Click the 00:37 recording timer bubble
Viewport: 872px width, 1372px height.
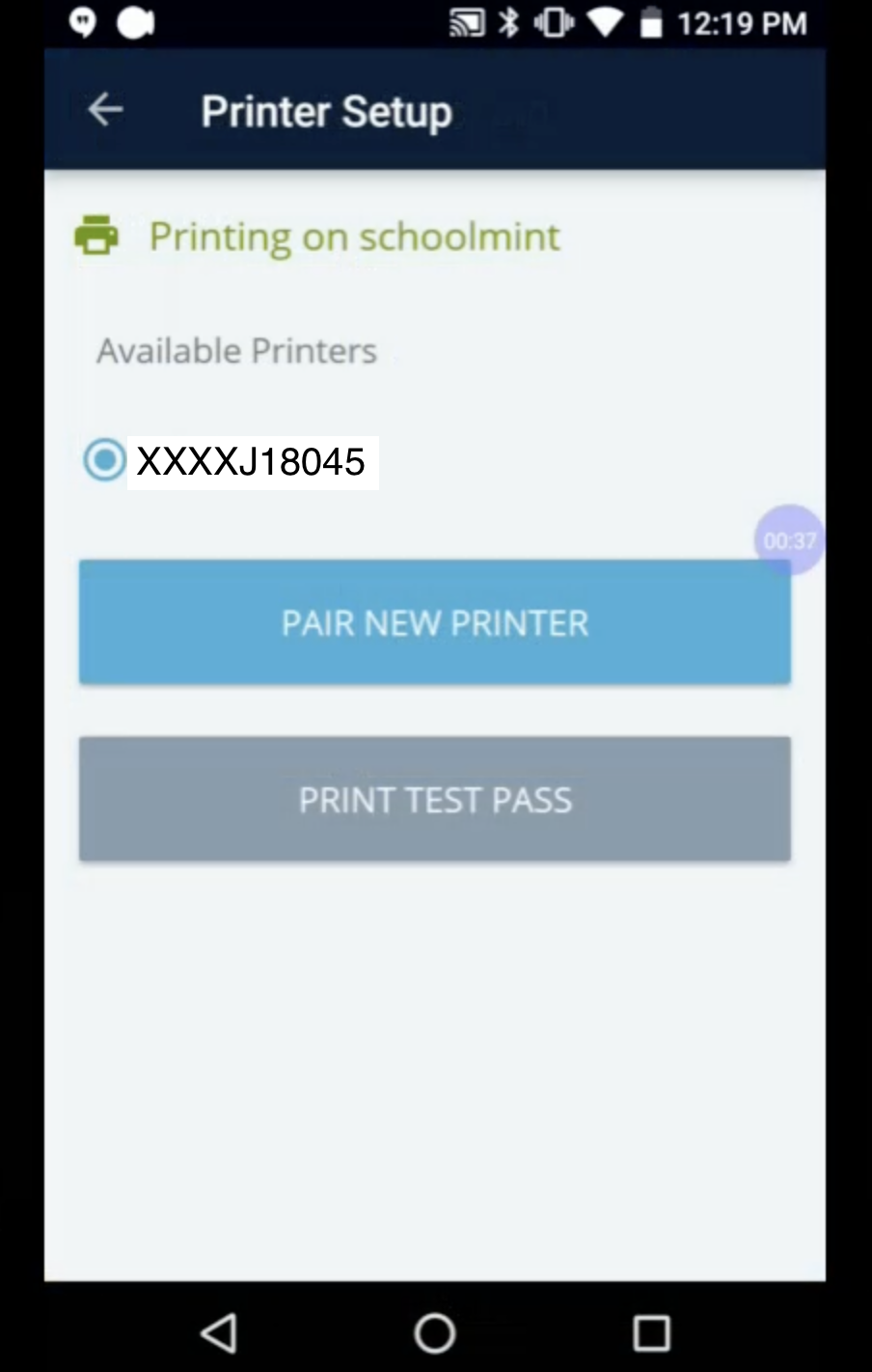(789, 540)
